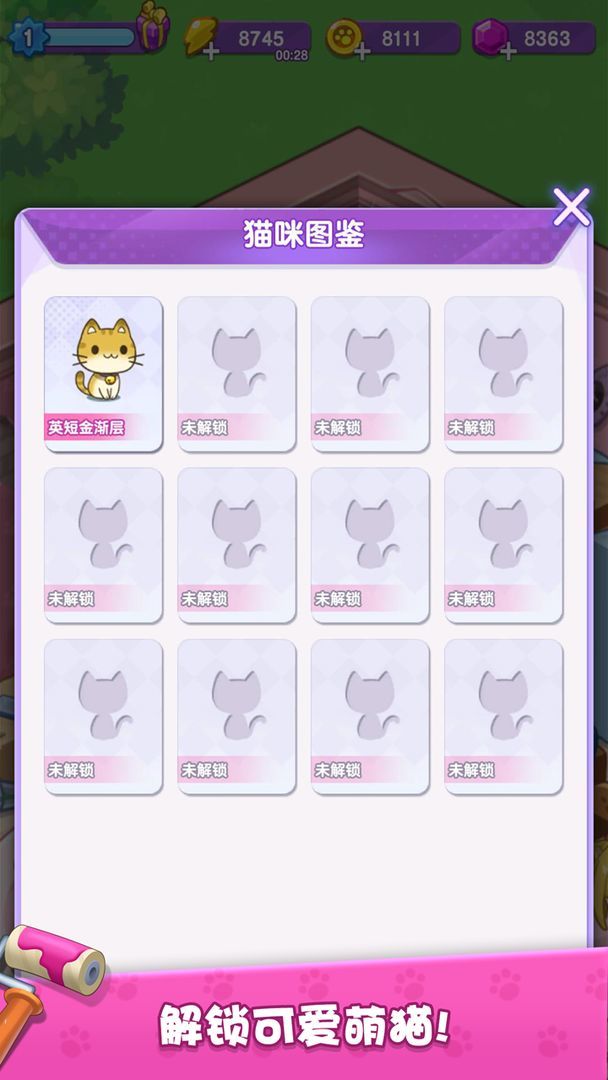The image size is (608, 1080).
Task: Close the 猫咪图鉴 cat collection dialog
Action: pos(571,207)
